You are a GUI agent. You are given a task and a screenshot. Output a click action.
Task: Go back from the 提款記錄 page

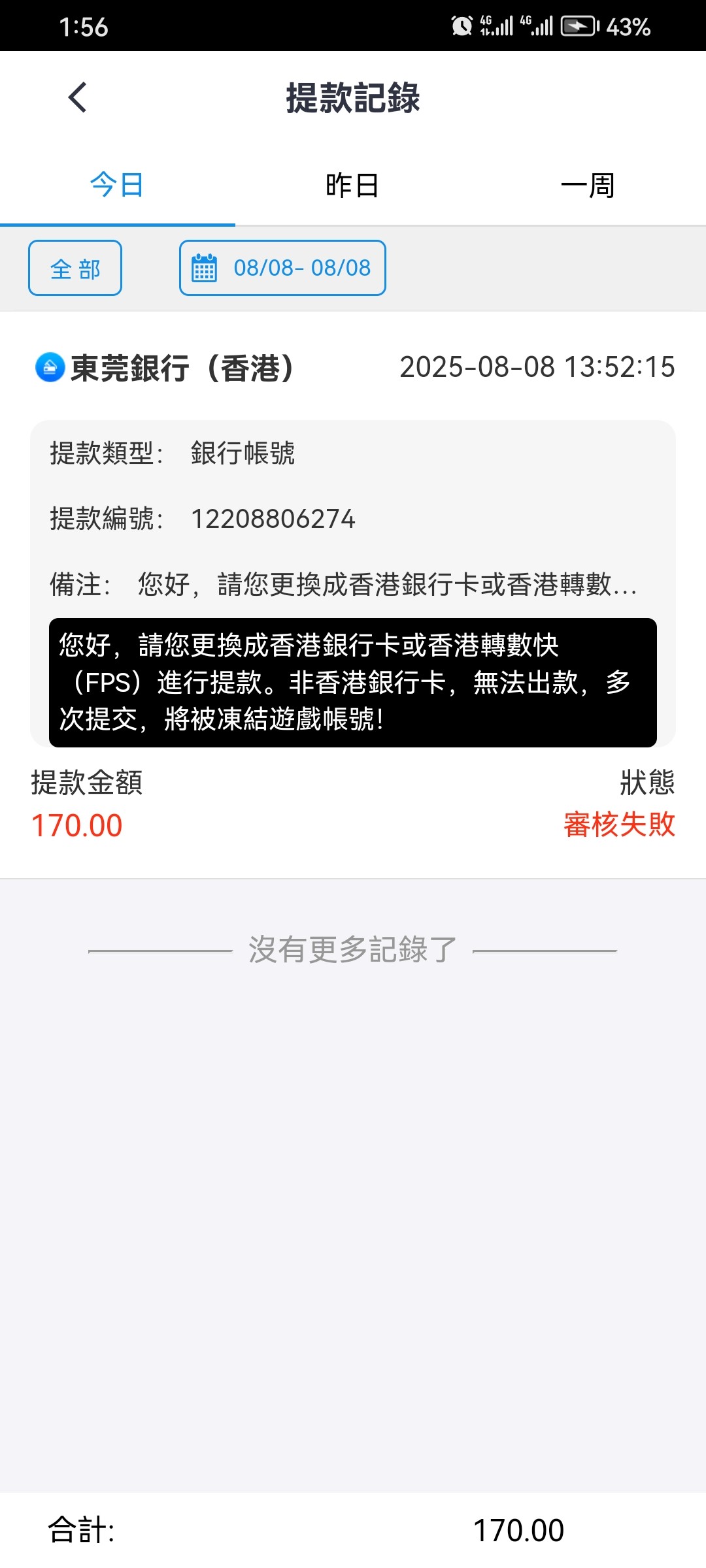point(78,98)
